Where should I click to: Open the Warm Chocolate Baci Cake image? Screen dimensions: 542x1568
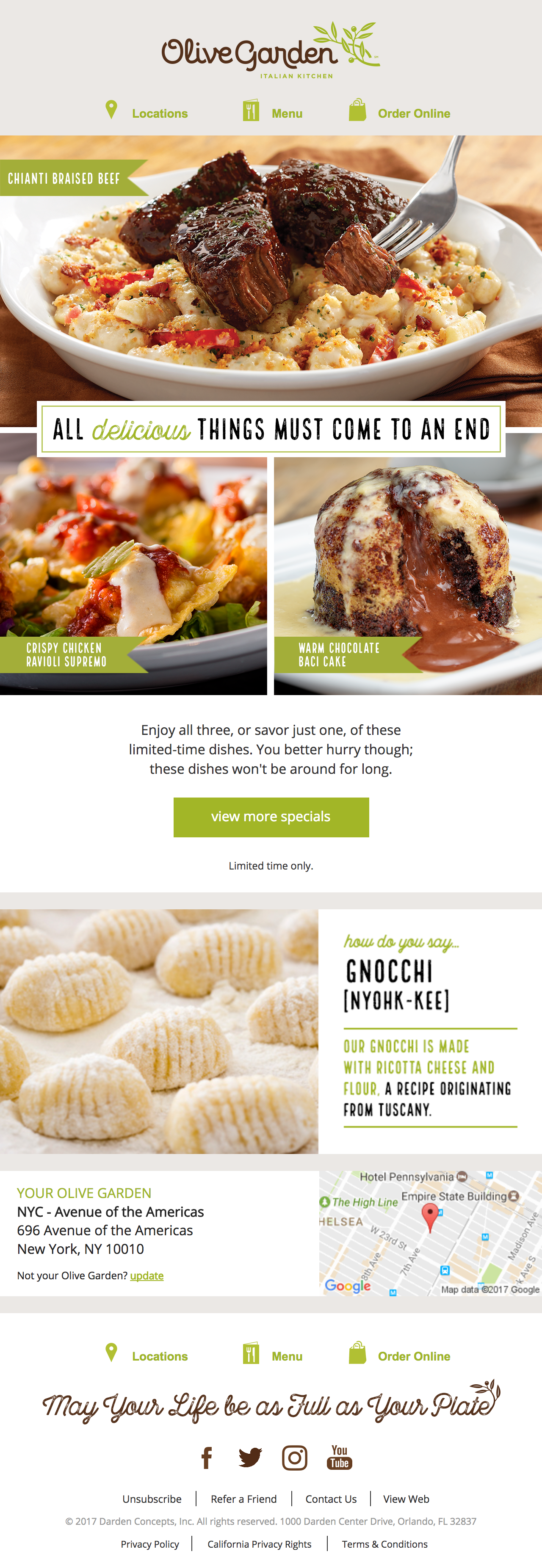(x=407, y=566)
